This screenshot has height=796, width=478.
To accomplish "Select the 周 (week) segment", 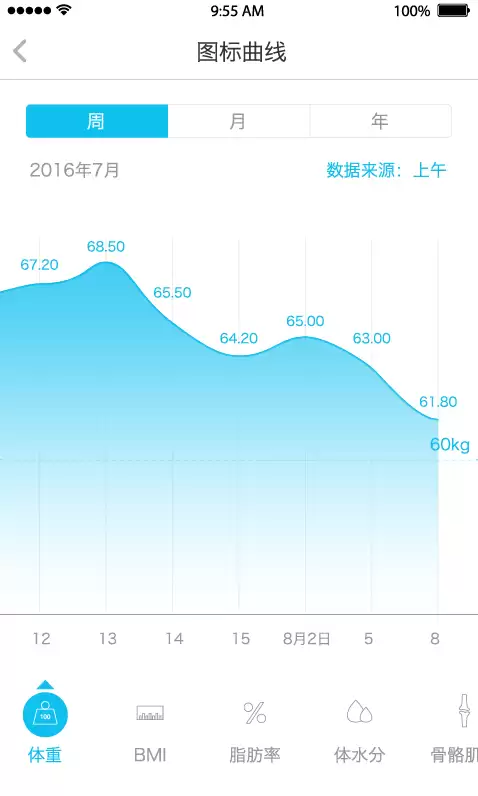I will [97, 121].
